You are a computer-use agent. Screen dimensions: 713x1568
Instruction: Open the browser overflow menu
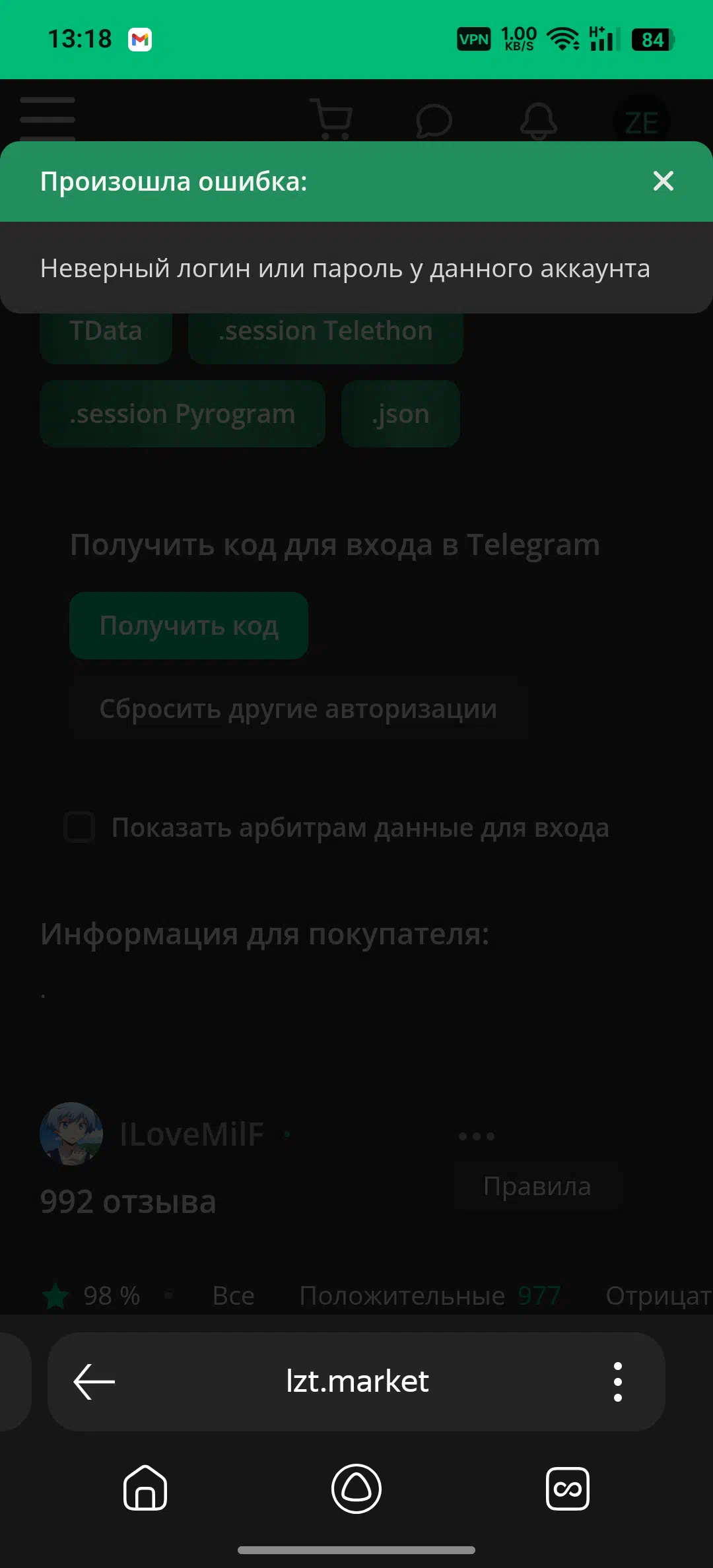618,1381
